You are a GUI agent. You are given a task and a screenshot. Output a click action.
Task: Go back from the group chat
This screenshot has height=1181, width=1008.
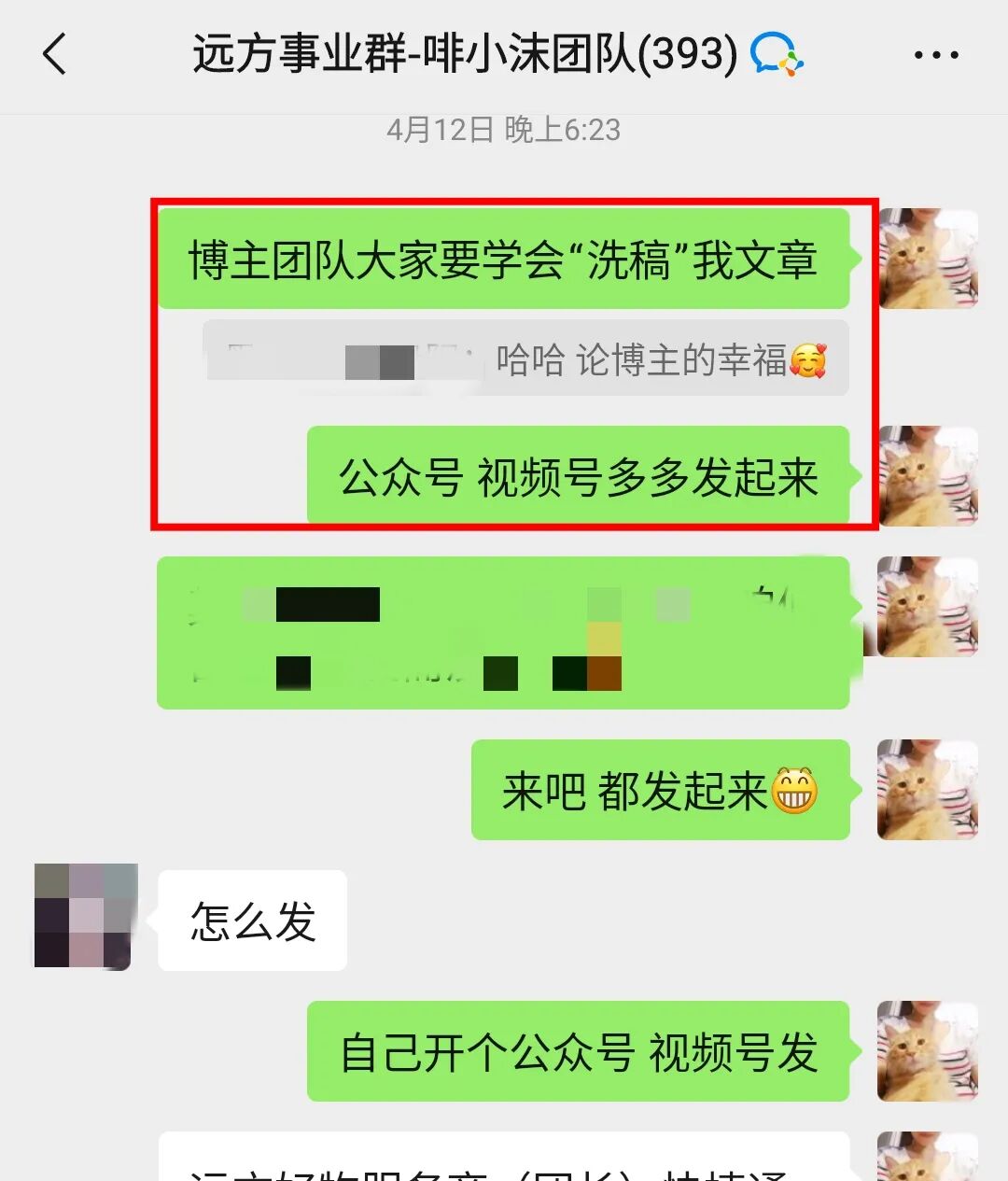pyautogui.click(x=55, y=54)
